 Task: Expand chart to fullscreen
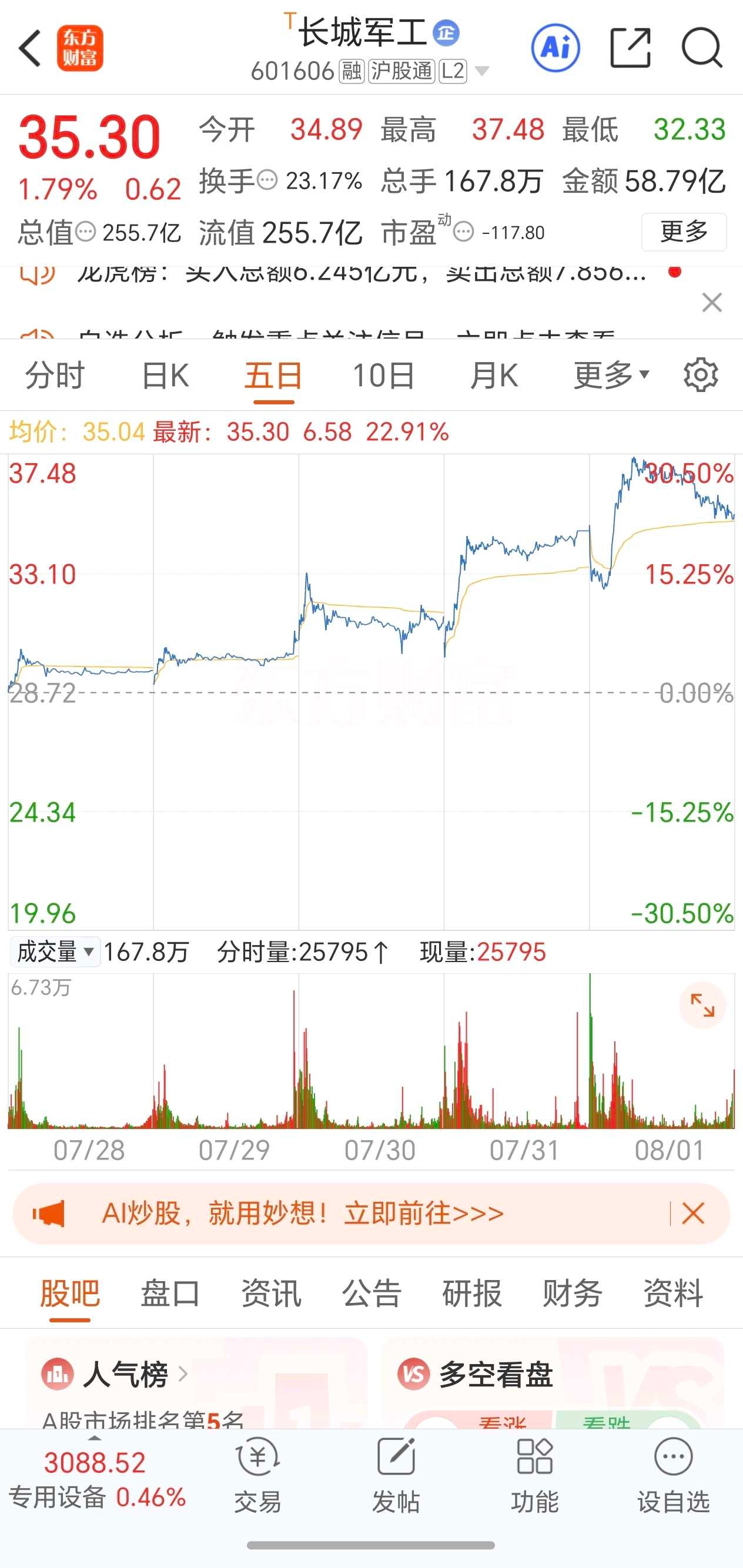click(702, 1005)
